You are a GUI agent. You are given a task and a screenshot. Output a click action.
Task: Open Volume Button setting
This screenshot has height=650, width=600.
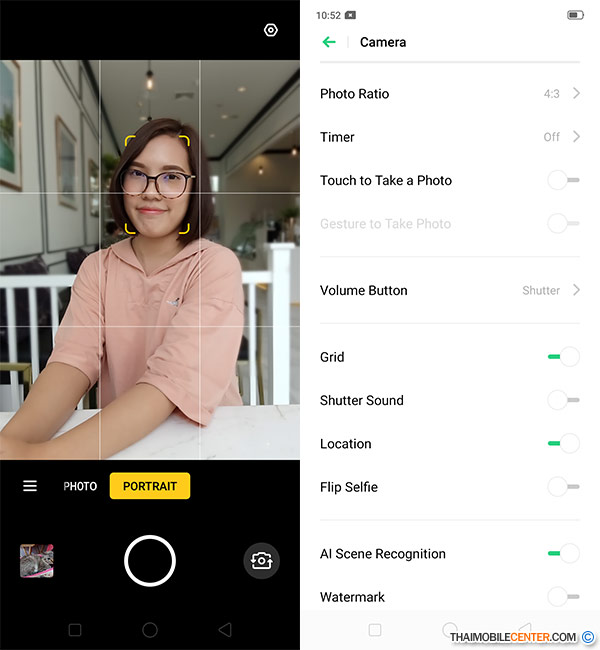(449, 290)
